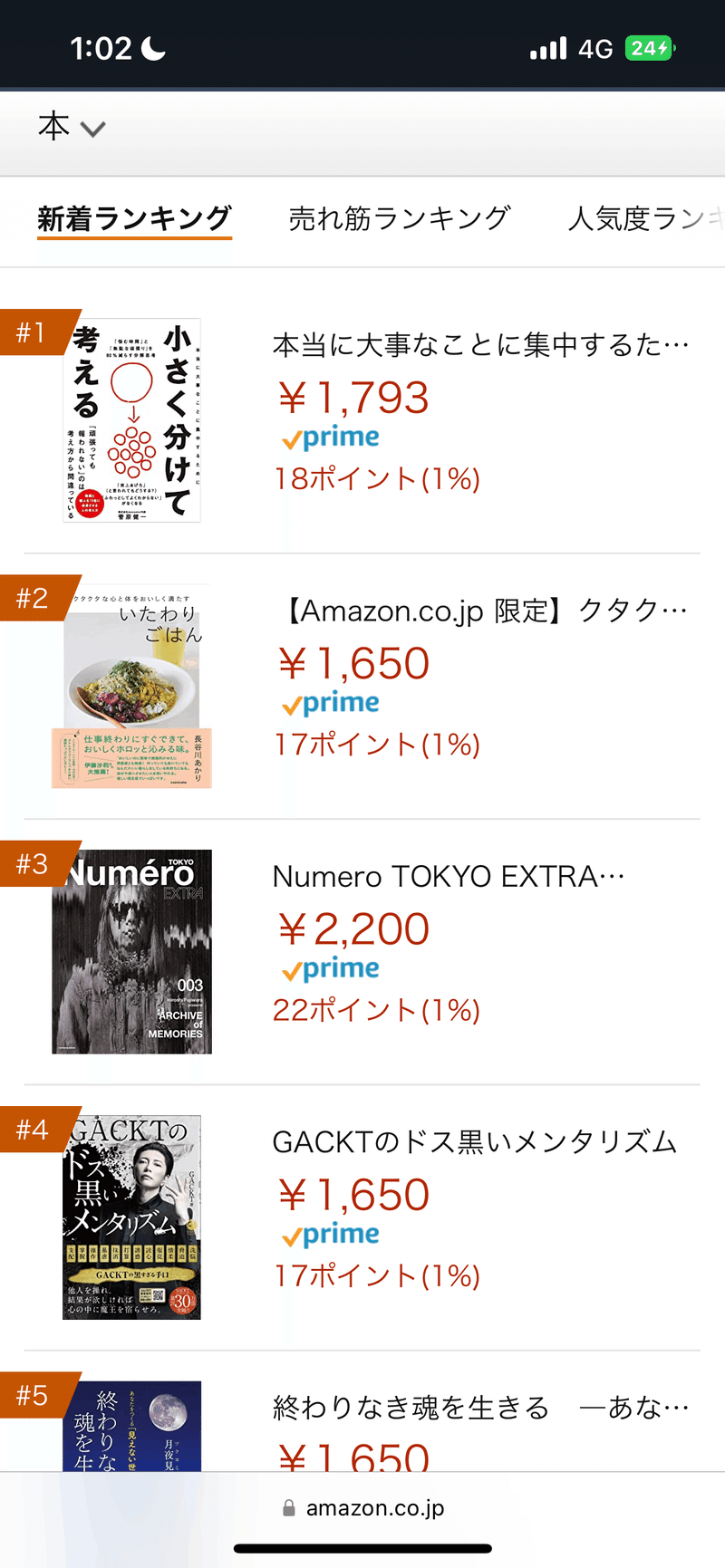
Task: Open the #5 終わりなき魂を生きる book cover
Action: [131, 1426]
